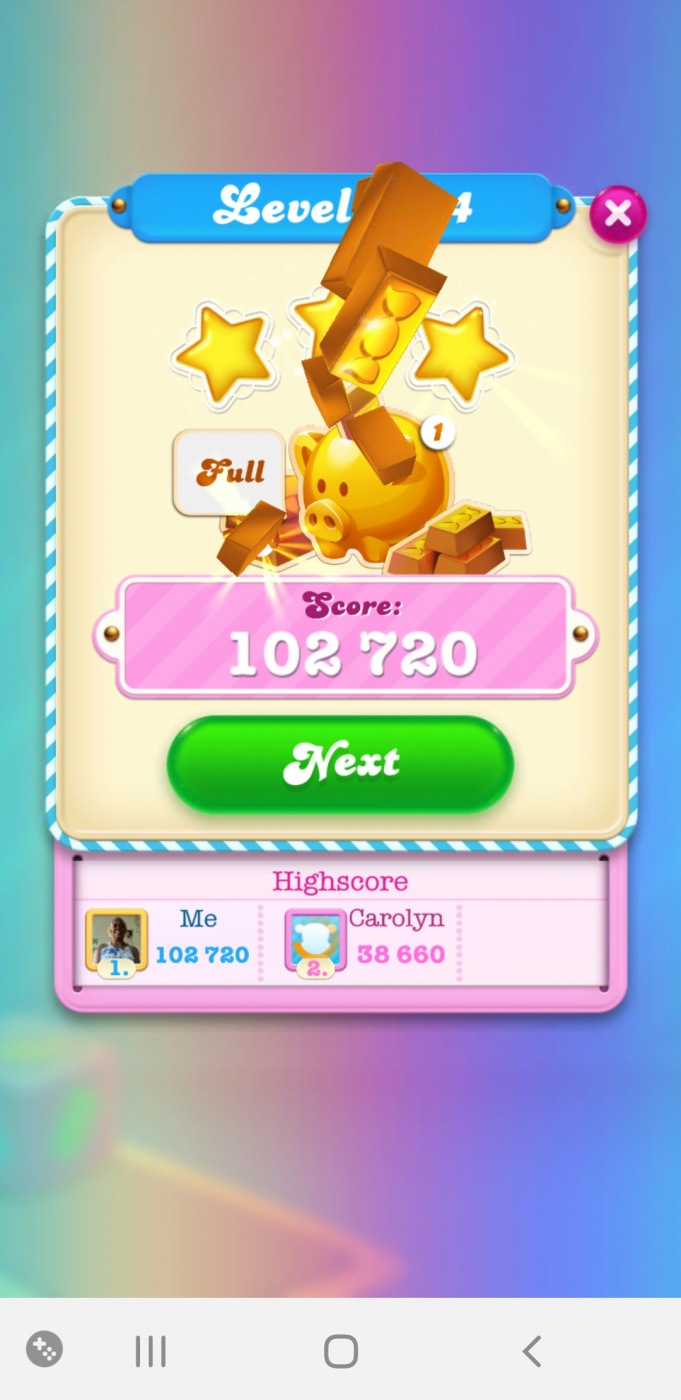Close the level complete dialog
681x1400 pixels.
point(617,214)
